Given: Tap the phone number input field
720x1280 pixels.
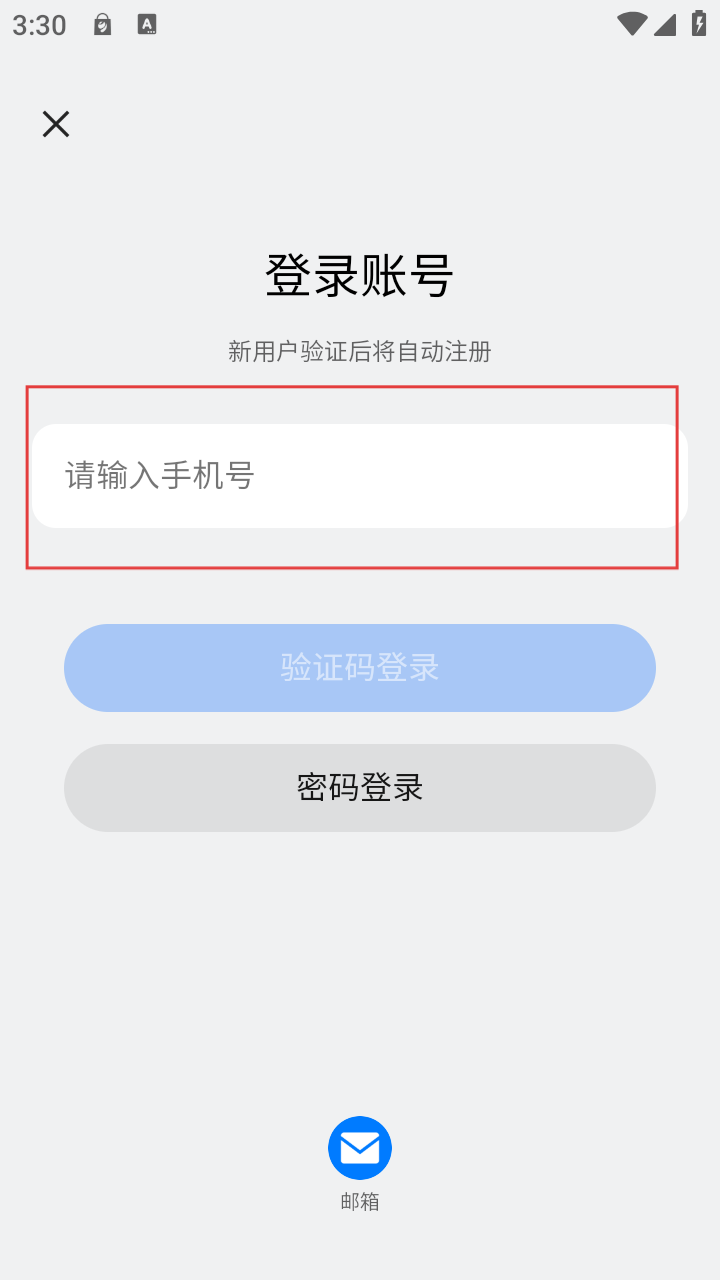Looking at the screenshot, I should coord(359,476).
